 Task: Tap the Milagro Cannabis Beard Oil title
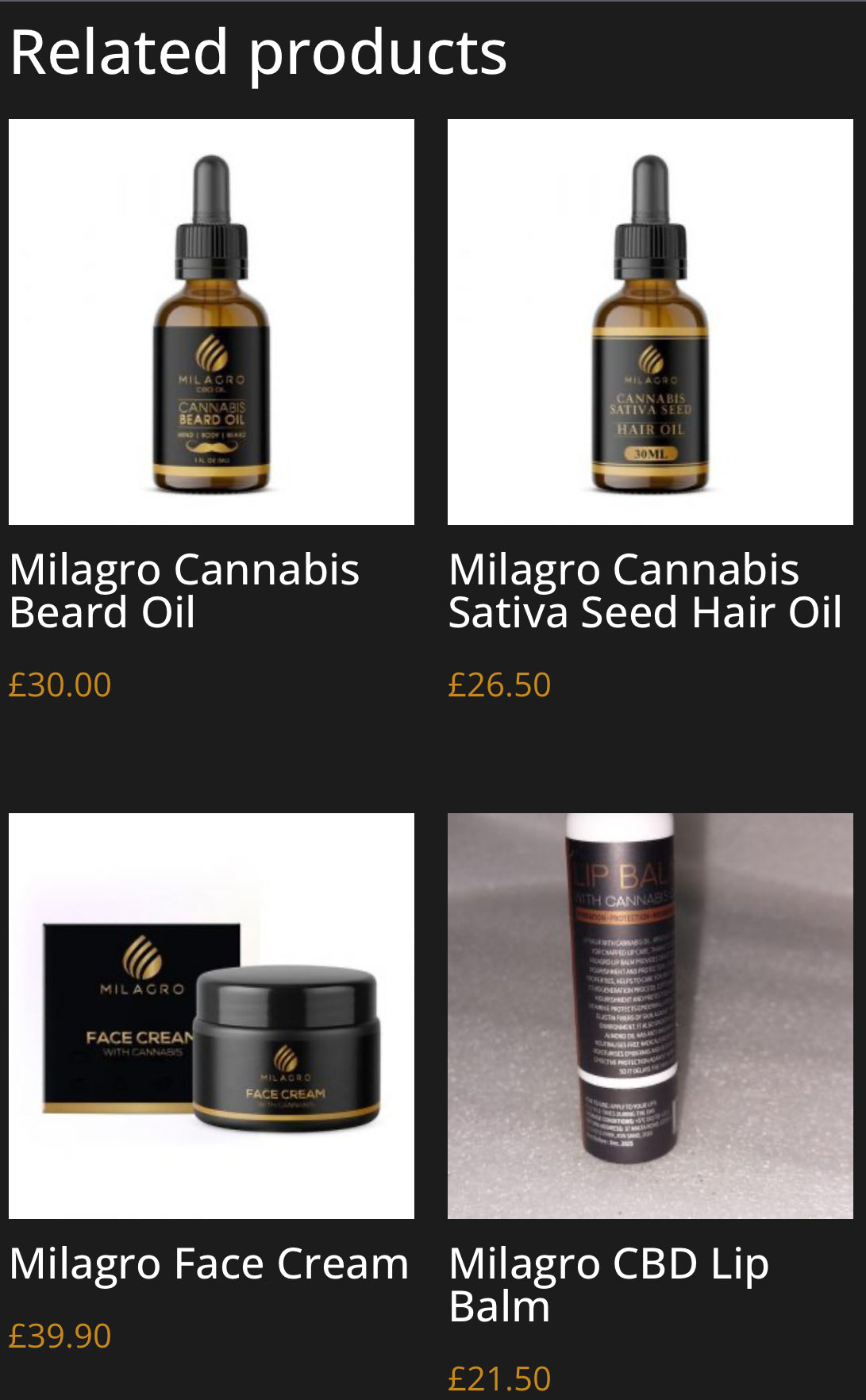(x=184, y=591)
